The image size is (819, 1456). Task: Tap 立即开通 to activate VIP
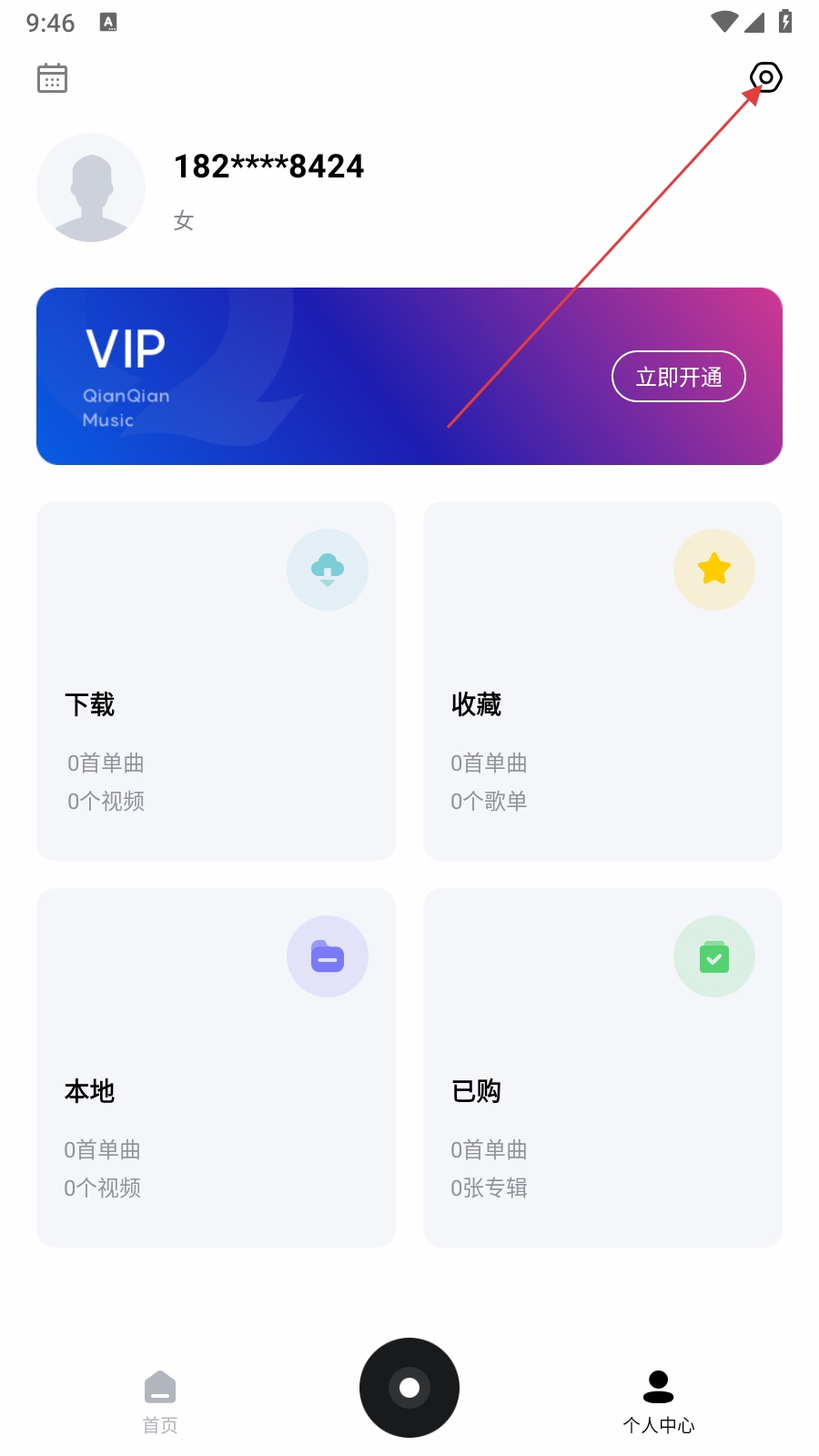(678, 377)
